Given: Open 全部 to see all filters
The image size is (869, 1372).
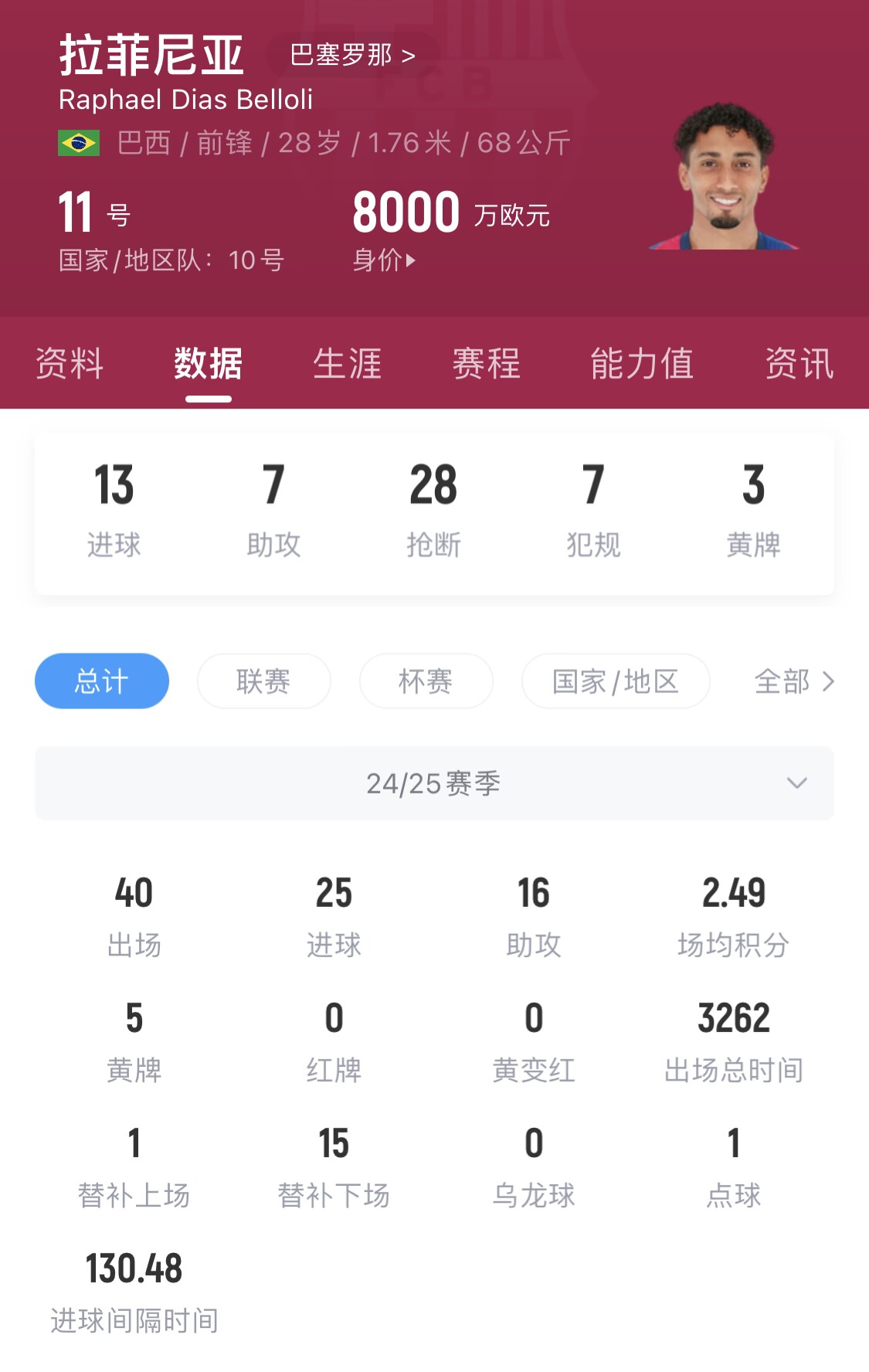Looking at the screenshot, I should point(794,681).
